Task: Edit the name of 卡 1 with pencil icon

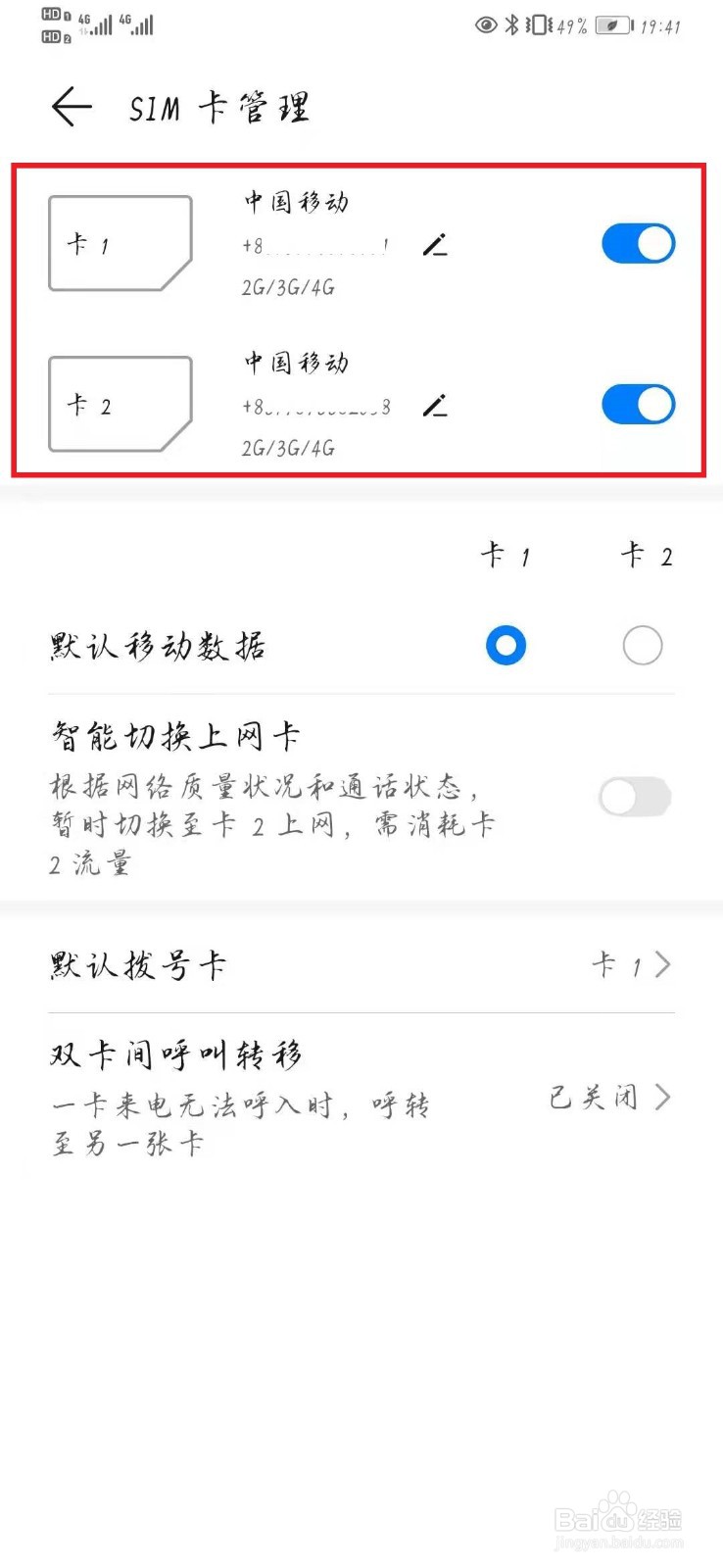Action: tap(436, 247)
